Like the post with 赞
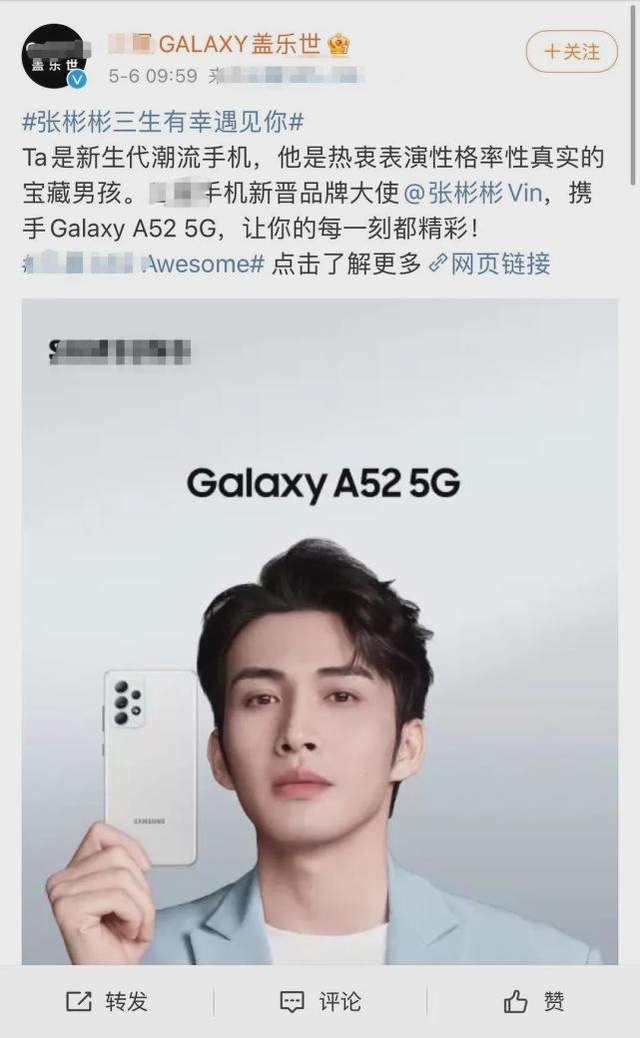The height and width of the screenshot is (1038, 640). pyautogui.click(x=534, y=1001)
